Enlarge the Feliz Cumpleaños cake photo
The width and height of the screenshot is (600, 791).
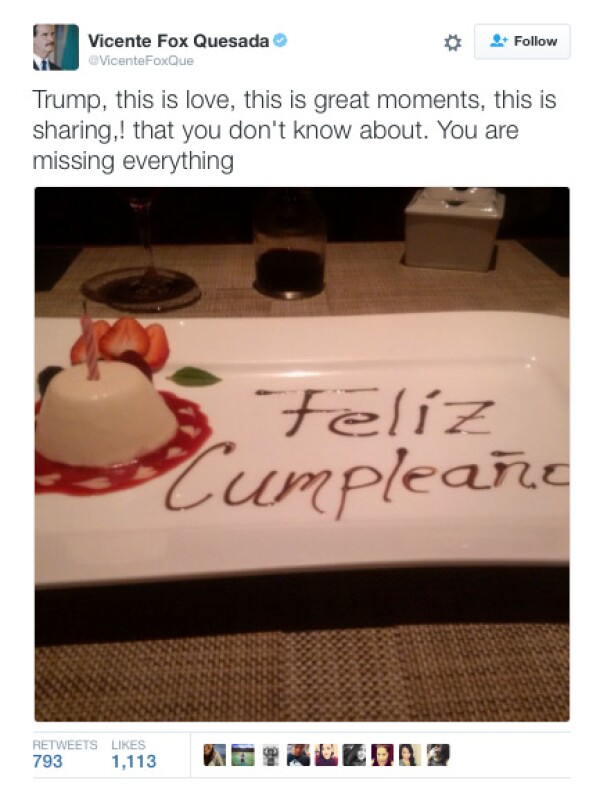pos(302,453)
